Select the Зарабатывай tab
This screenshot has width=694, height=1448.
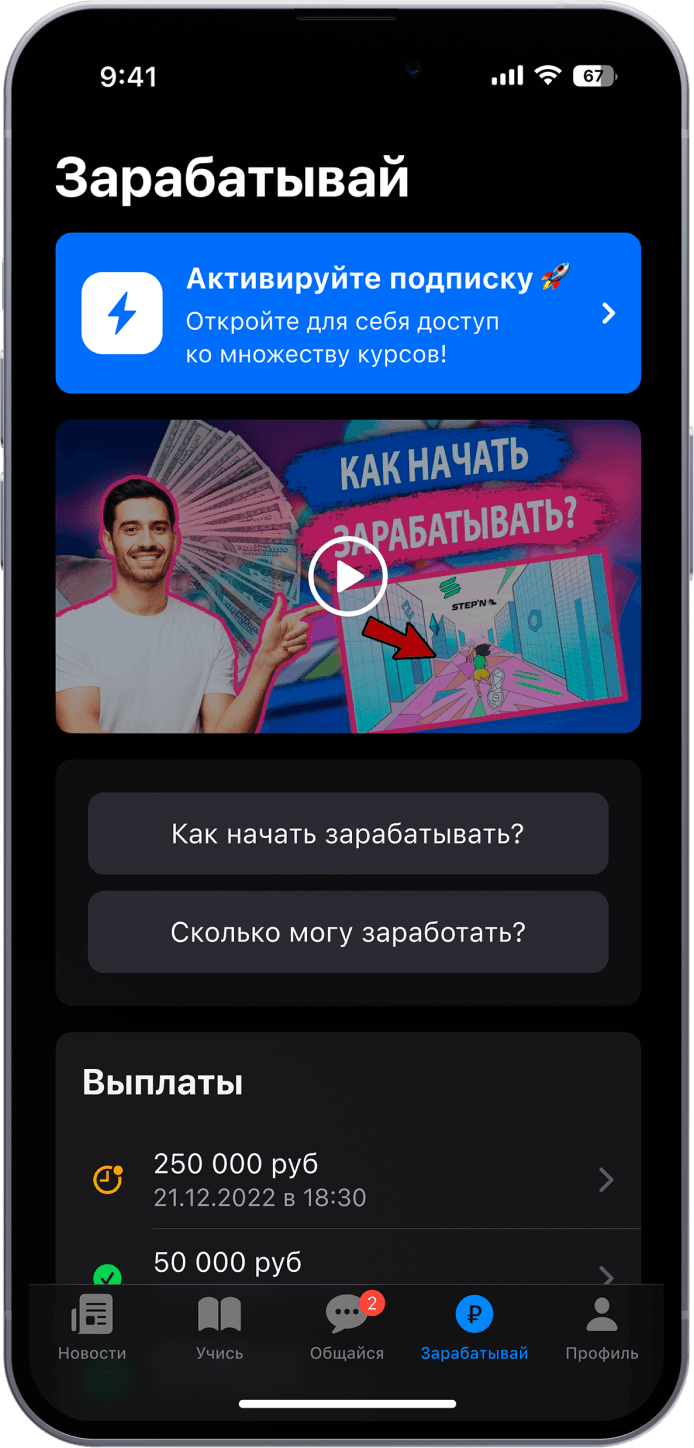474,1328
